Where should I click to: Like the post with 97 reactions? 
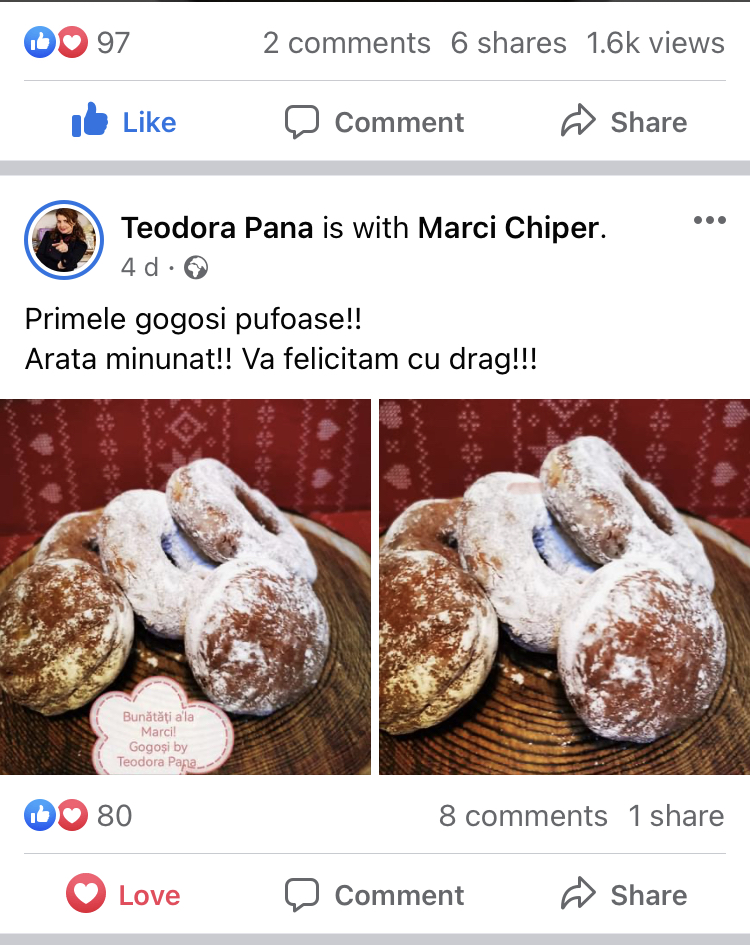124,122
